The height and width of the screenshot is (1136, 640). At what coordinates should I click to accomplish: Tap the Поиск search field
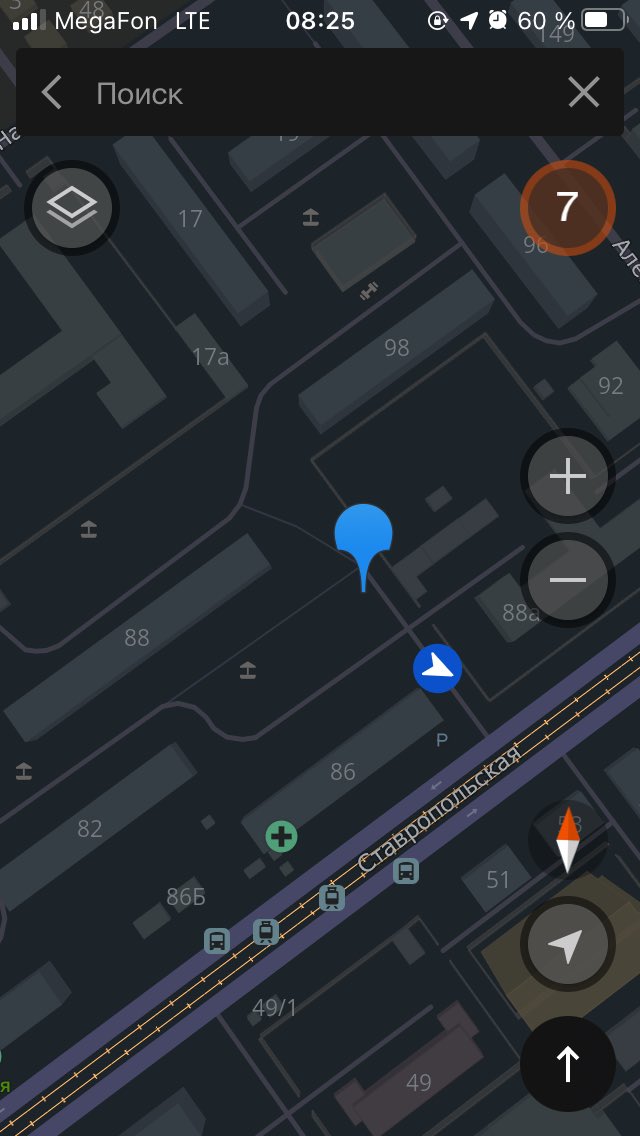(x=319, y=93)
